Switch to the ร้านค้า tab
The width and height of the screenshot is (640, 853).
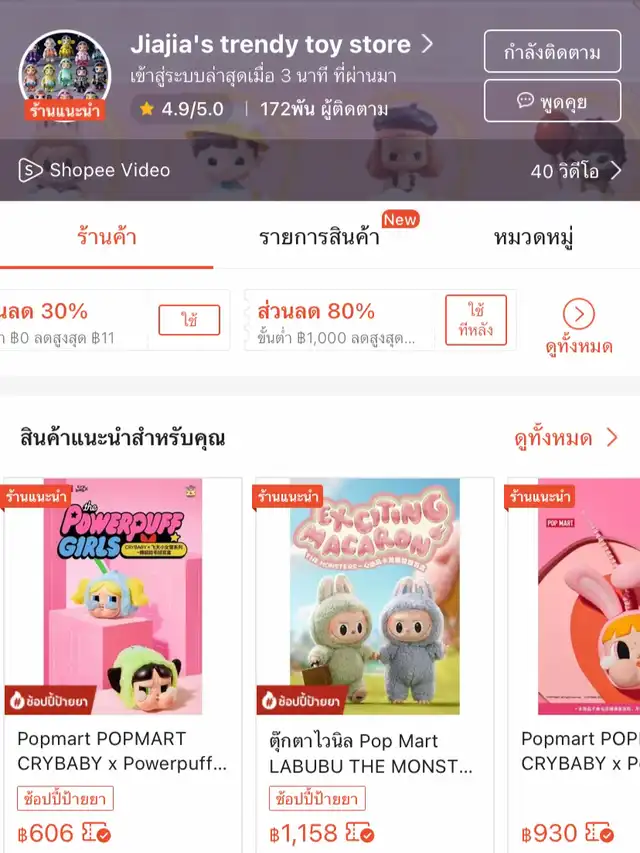click(107, 238)
